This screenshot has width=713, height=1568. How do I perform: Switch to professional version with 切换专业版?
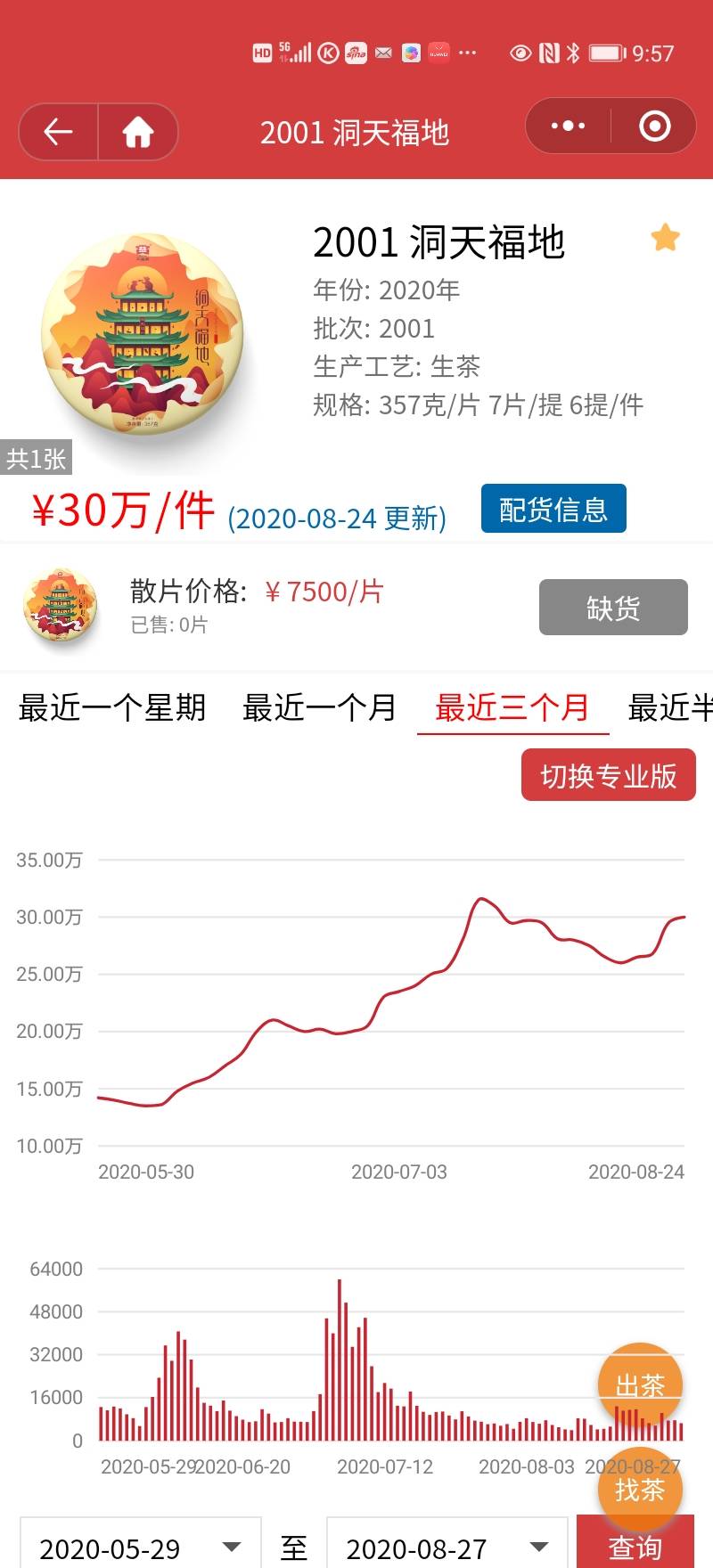(609, 775)
